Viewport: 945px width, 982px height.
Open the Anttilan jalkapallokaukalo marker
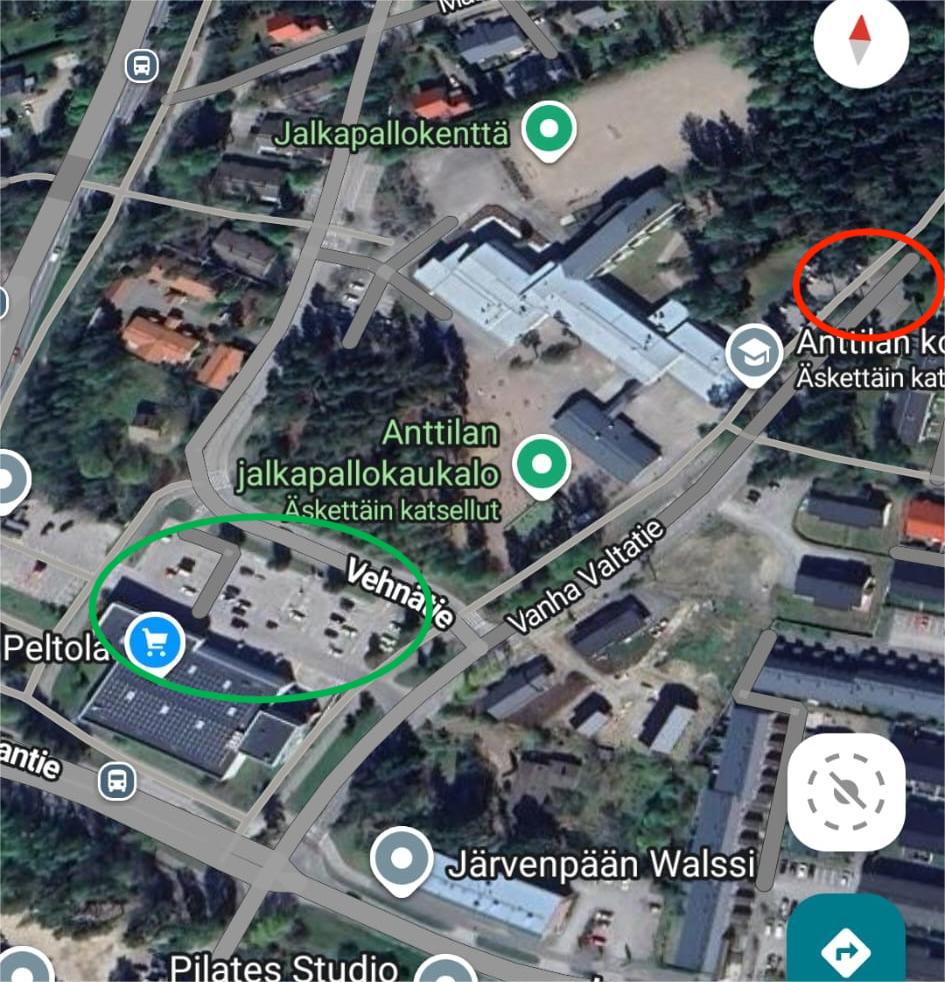tap(541, 465)
